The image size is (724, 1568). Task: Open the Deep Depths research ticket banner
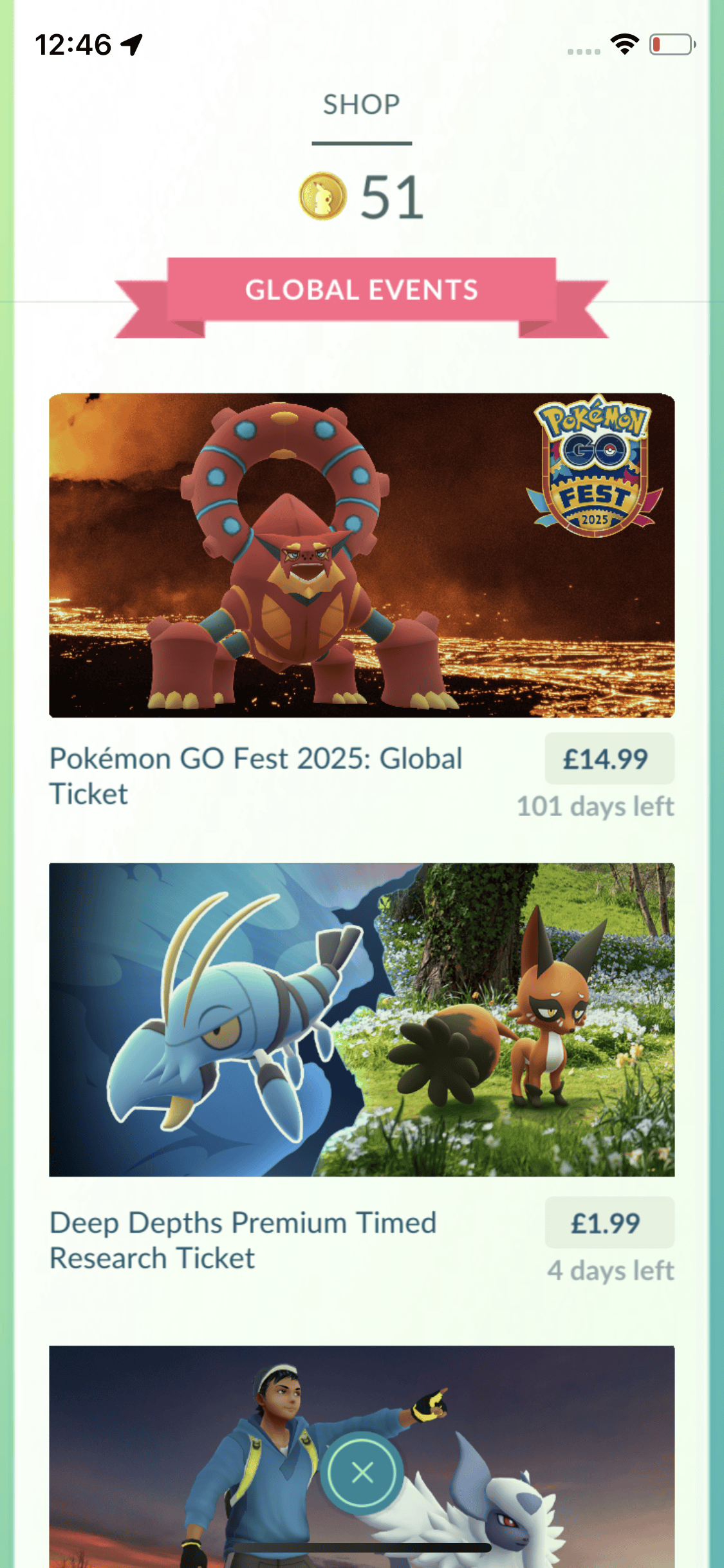(x=362, y=1020)
